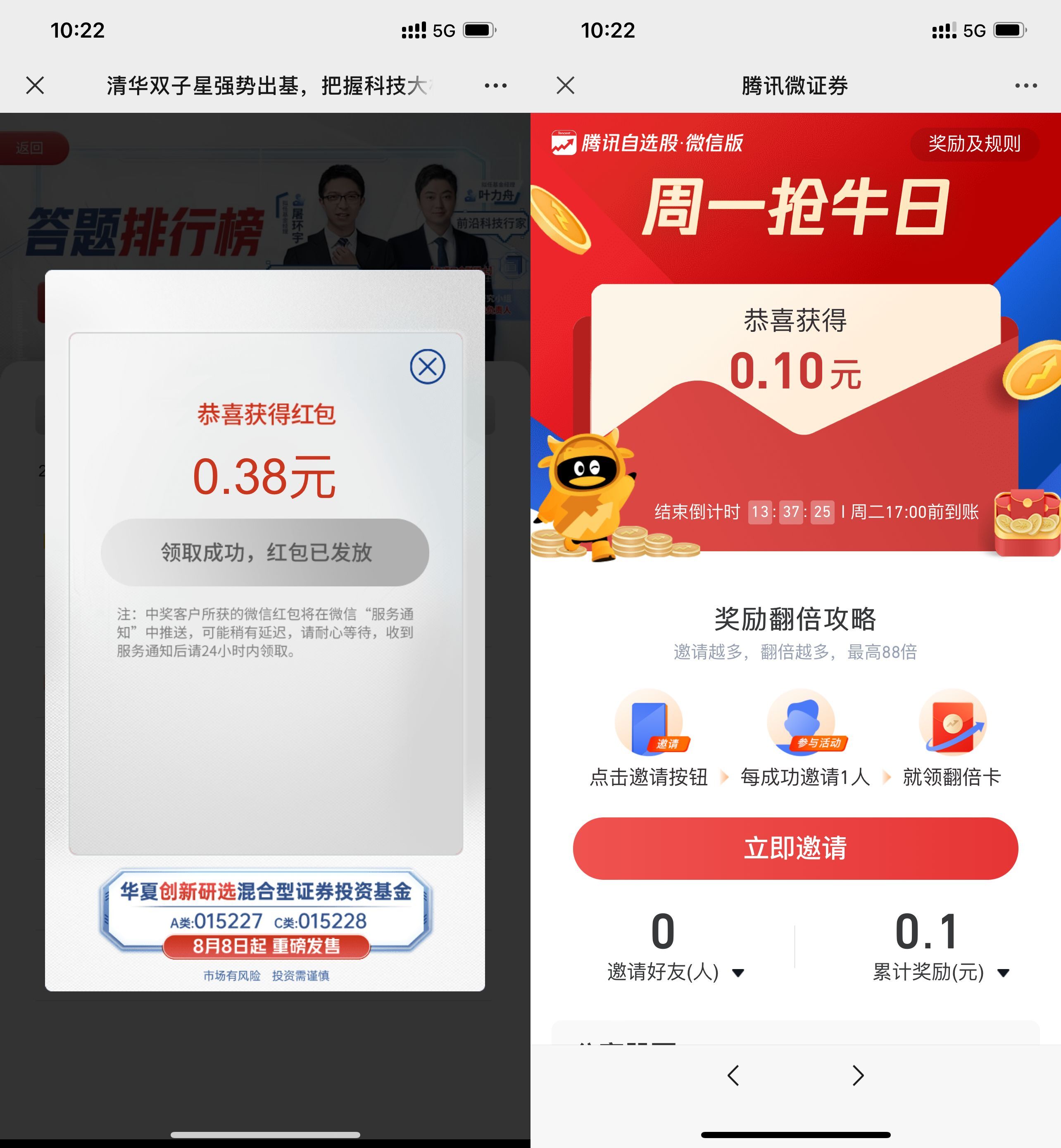This screenshot has height=1148, width=1061.
Task: Go forward with browser forward arrow
Action: coord(858,1075)
